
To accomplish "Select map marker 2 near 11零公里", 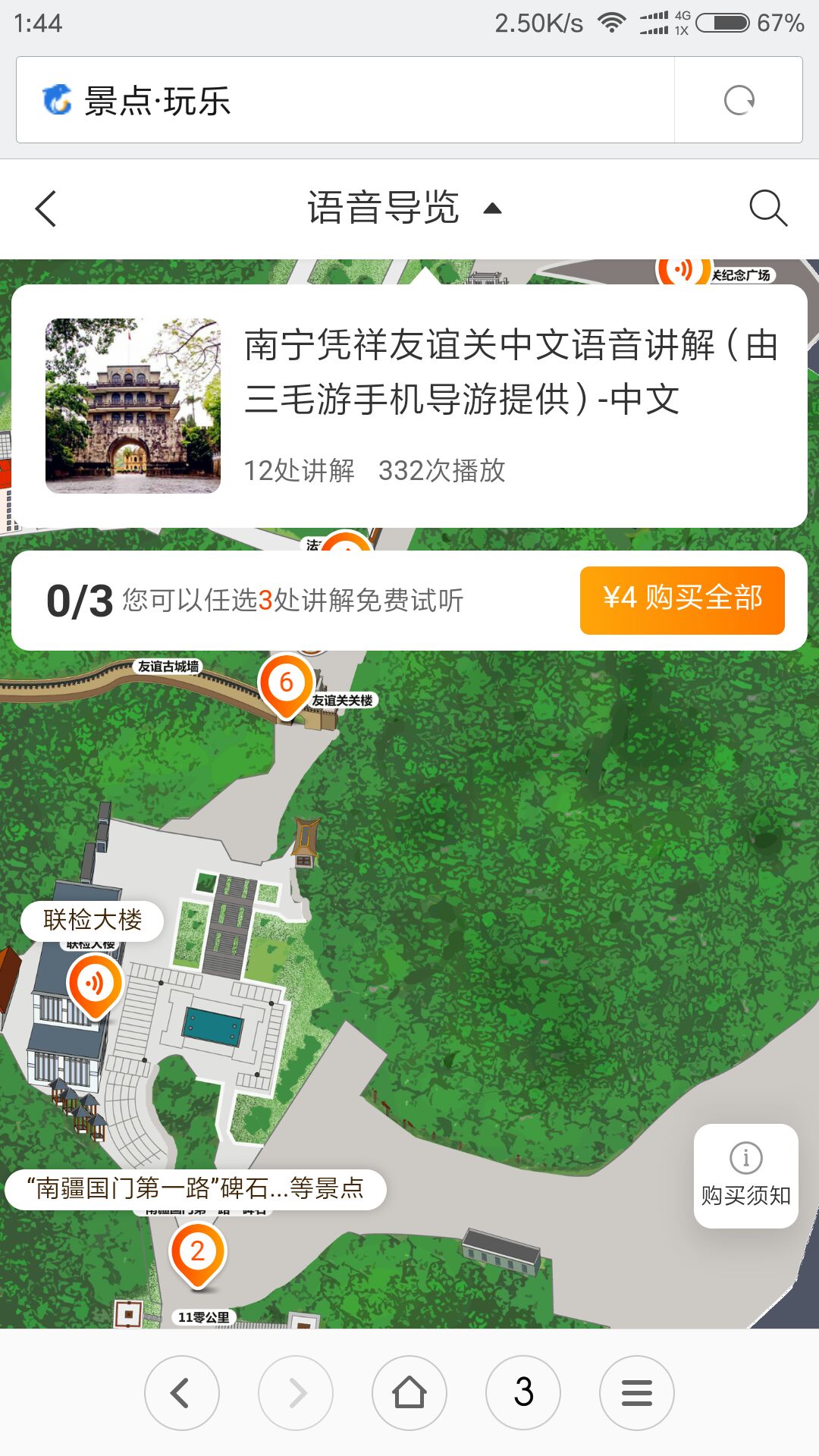I will [x=197, y=1251].
